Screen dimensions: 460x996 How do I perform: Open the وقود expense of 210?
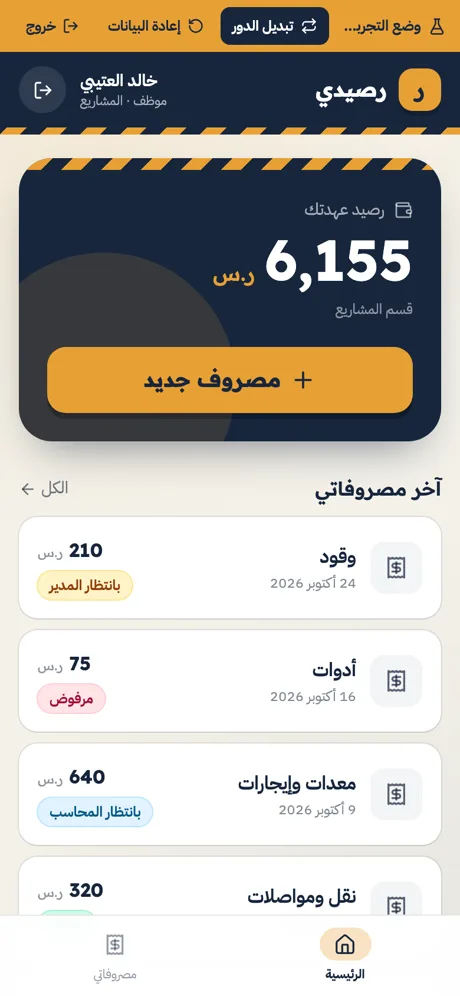(x=230, y=567)
